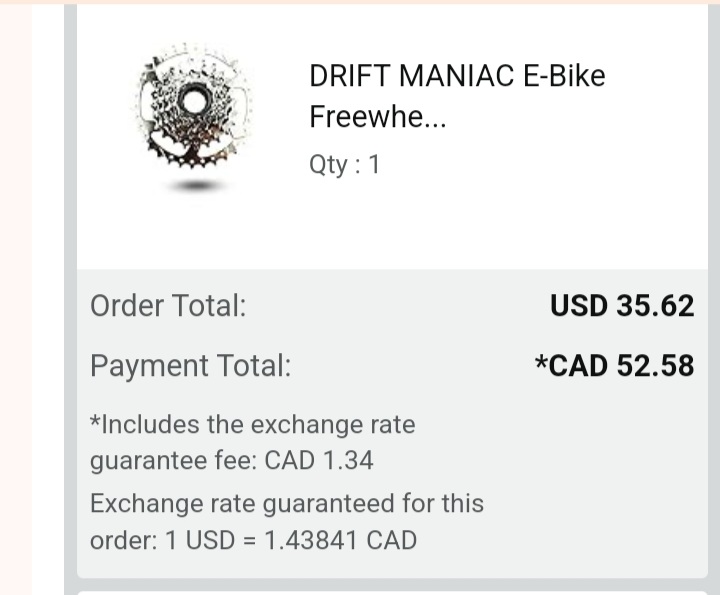
Task: Open the DRIFT MANIAC E-Bike Freewheel item
Action: pos(456,97)
